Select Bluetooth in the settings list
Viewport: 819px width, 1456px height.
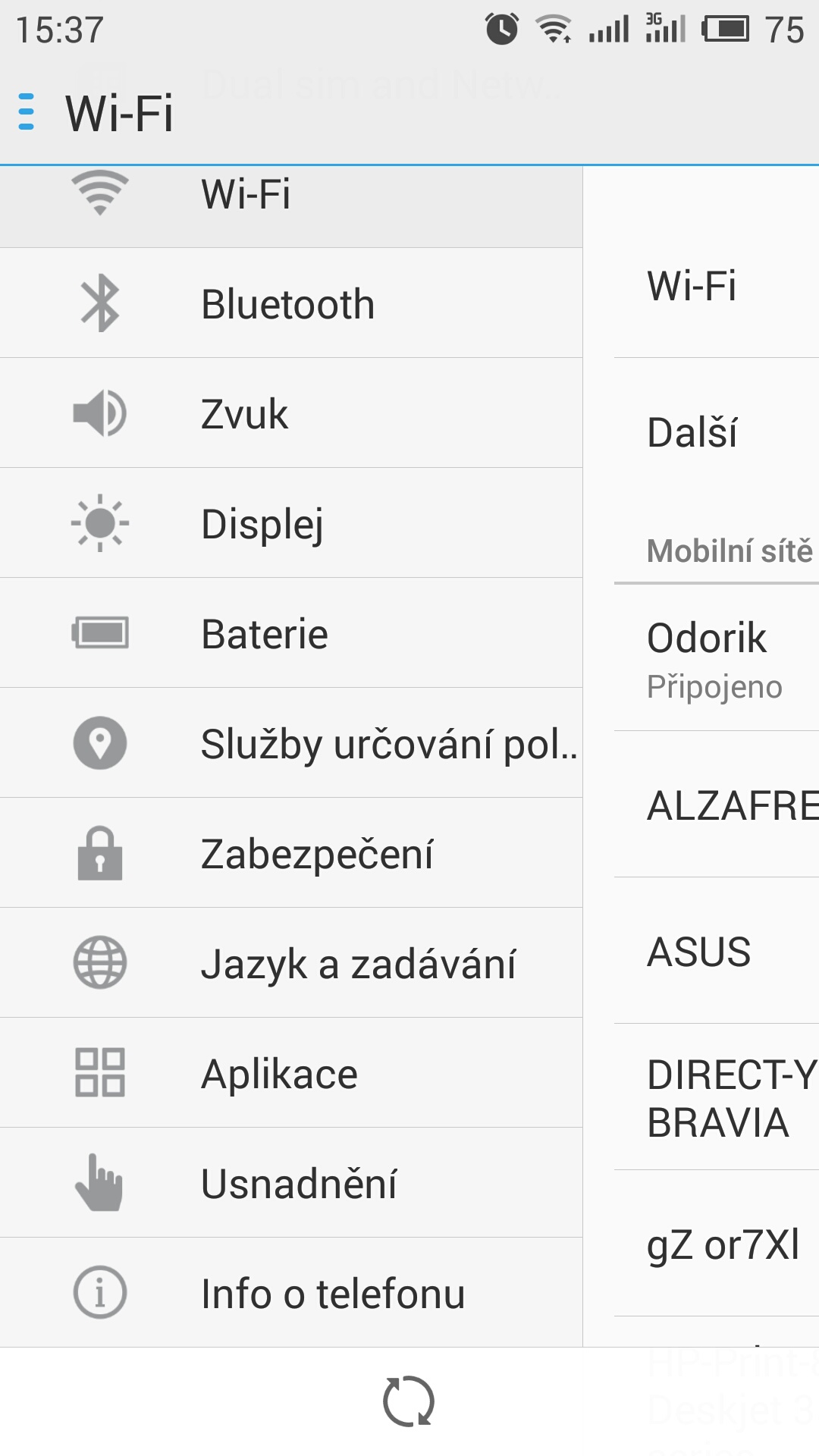coord(291,303)
